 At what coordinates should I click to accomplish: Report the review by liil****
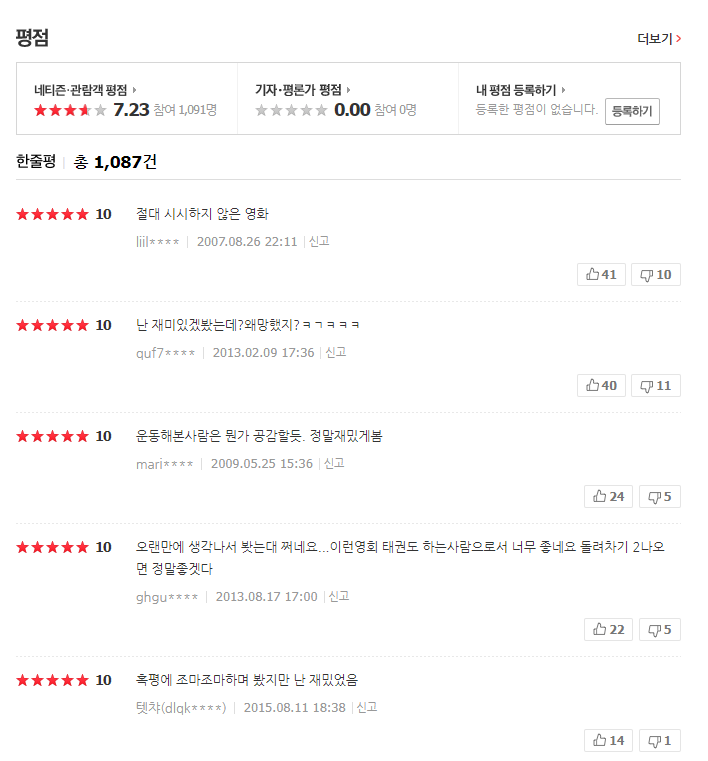click(319, 241)
